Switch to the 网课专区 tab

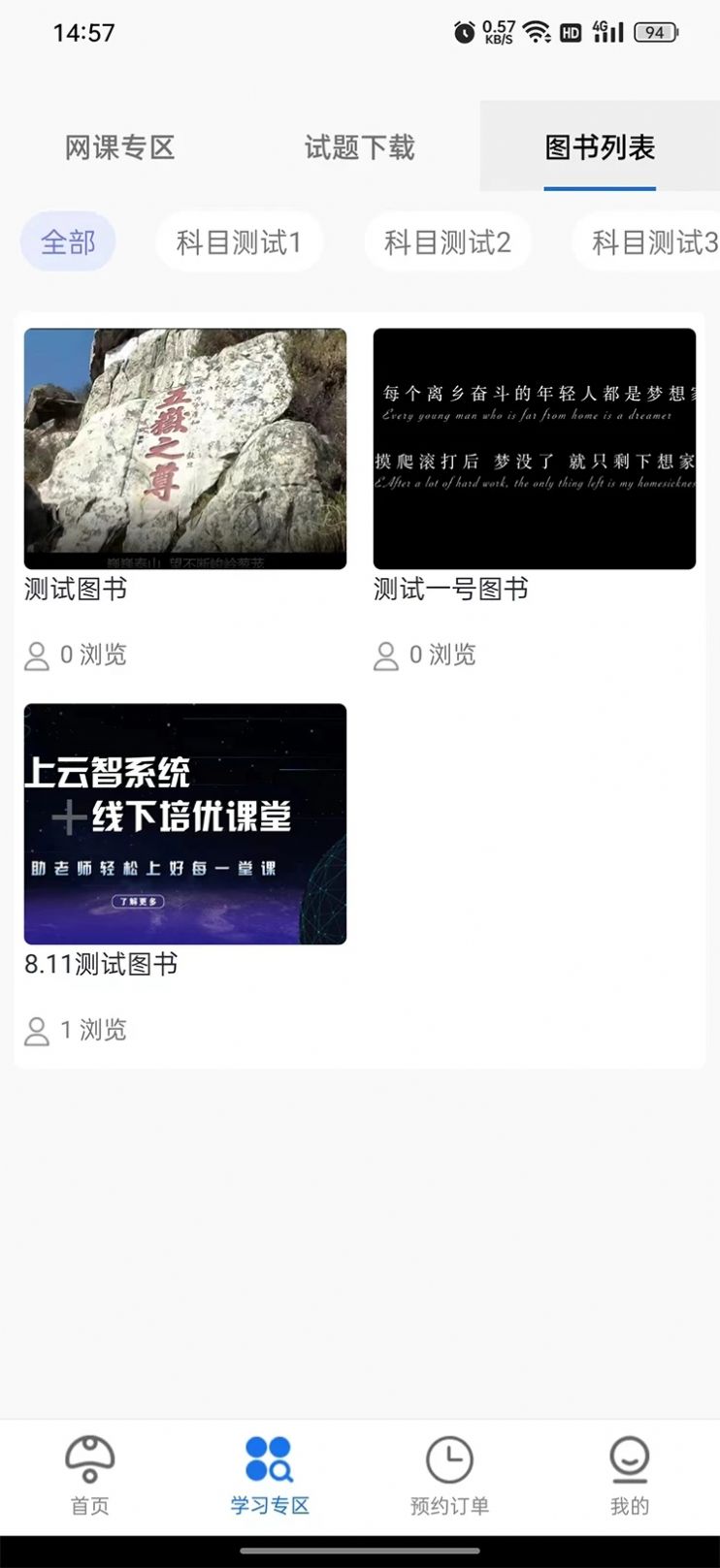tap(119, 147)
